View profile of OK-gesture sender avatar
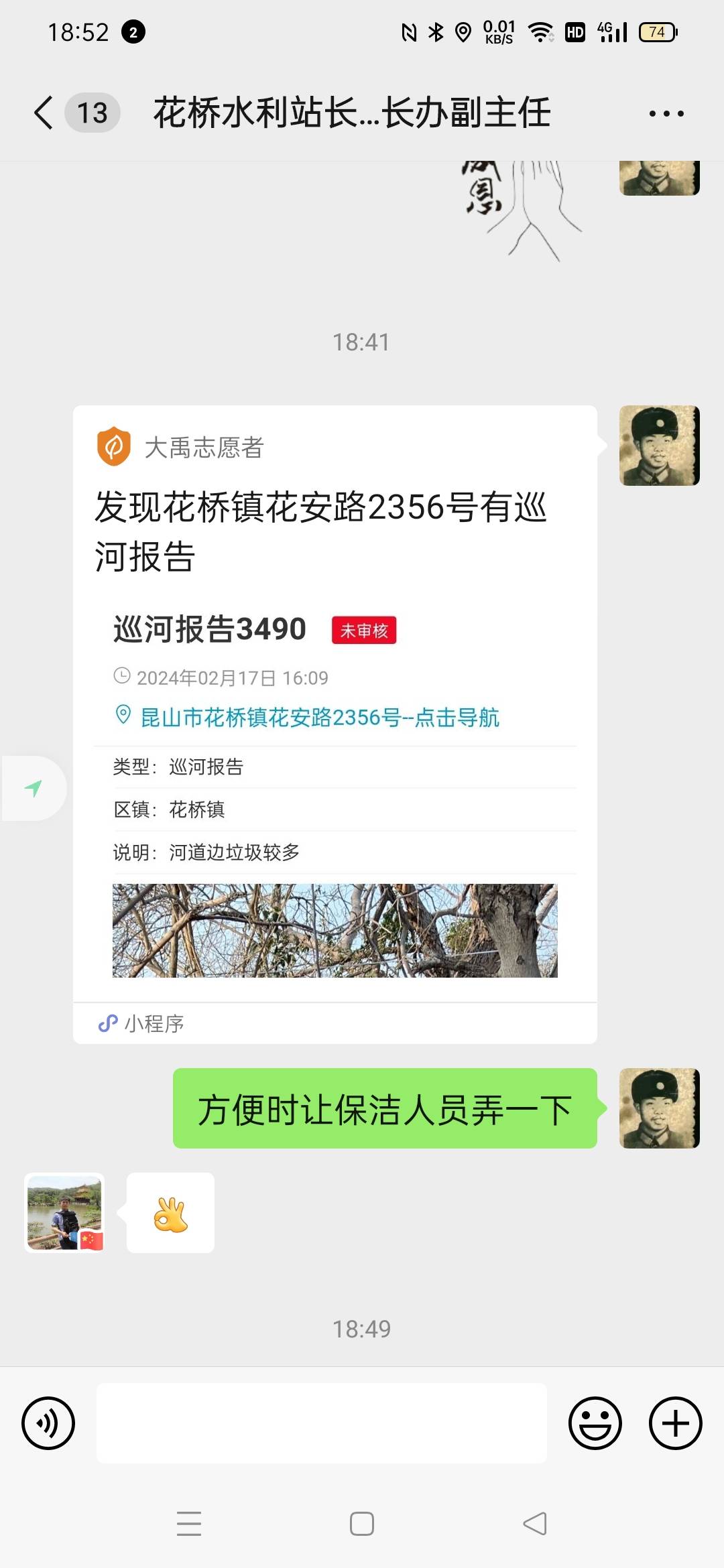Viewport: 724px width, 1568px height. click(64, 1212)
